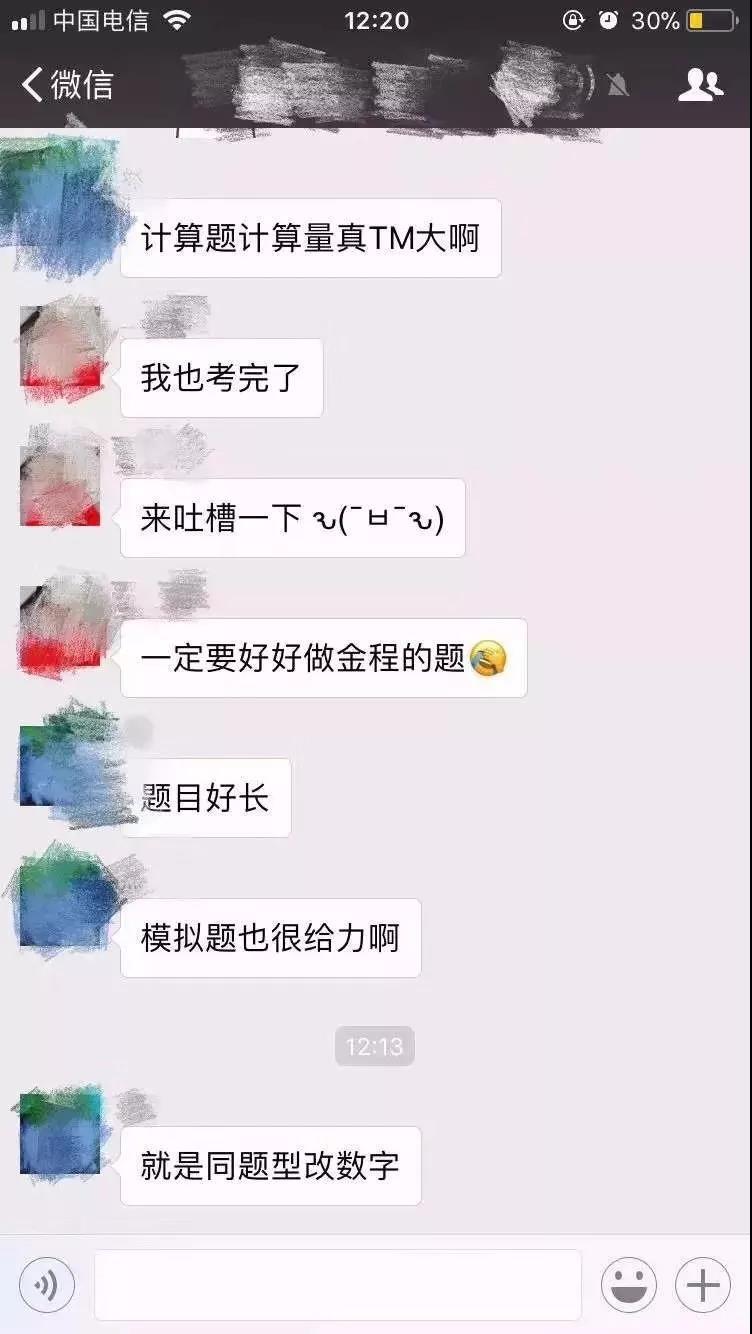Go back to the WeChat chat list
Image resolution: width=752 pixels, height=1334 pixels.
[66, 85]
